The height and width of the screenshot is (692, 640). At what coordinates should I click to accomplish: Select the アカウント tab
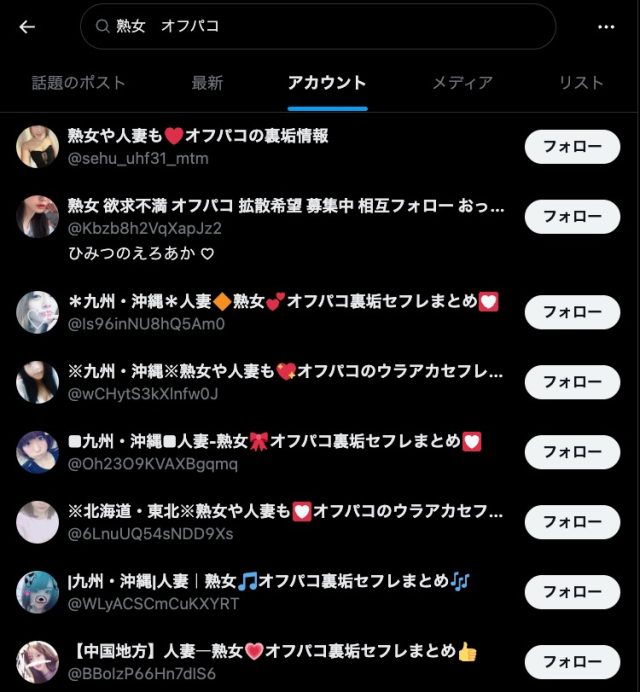click(x=326, y=83)
